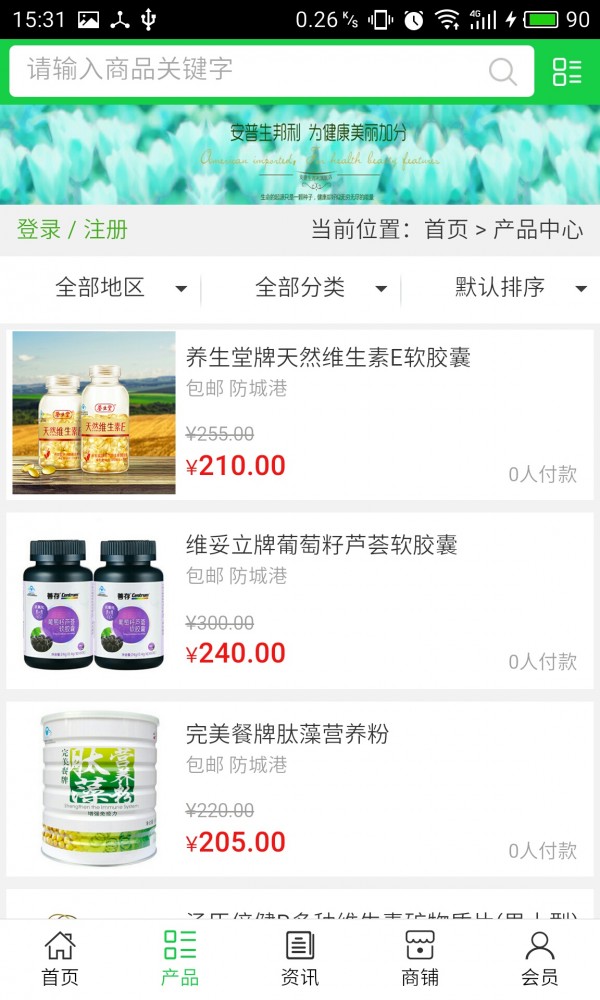Switch to the 资讯 news tab
Image resolution: width=600 pixels, height=1000 pixels.
pos(300,958)
